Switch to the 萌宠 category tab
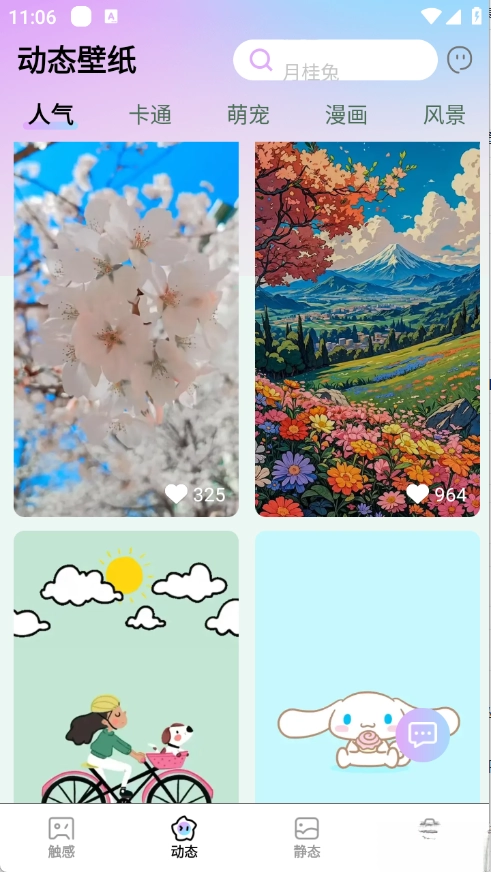The width and height of the screenshot is (491, 872). [x=248, y=115]
